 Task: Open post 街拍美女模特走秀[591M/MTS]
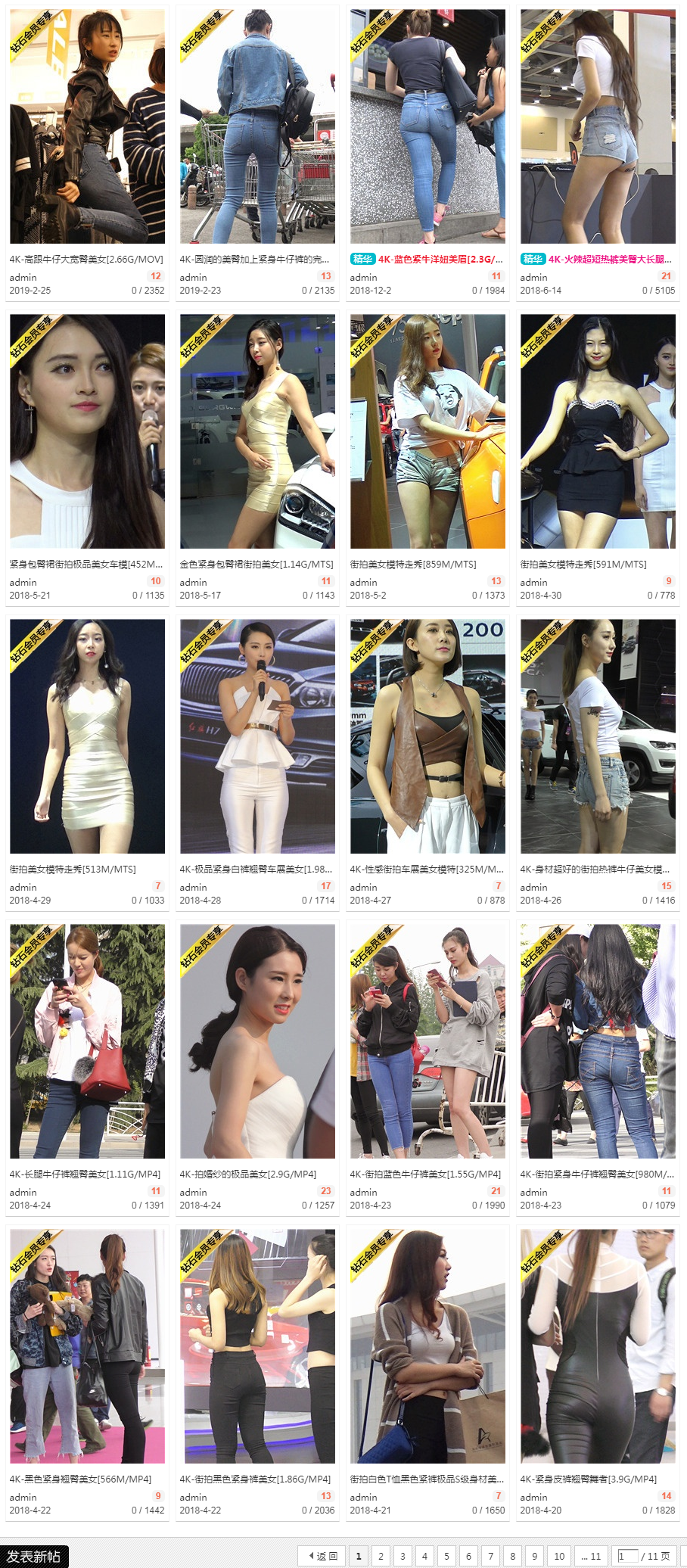(x=583, y=564)
